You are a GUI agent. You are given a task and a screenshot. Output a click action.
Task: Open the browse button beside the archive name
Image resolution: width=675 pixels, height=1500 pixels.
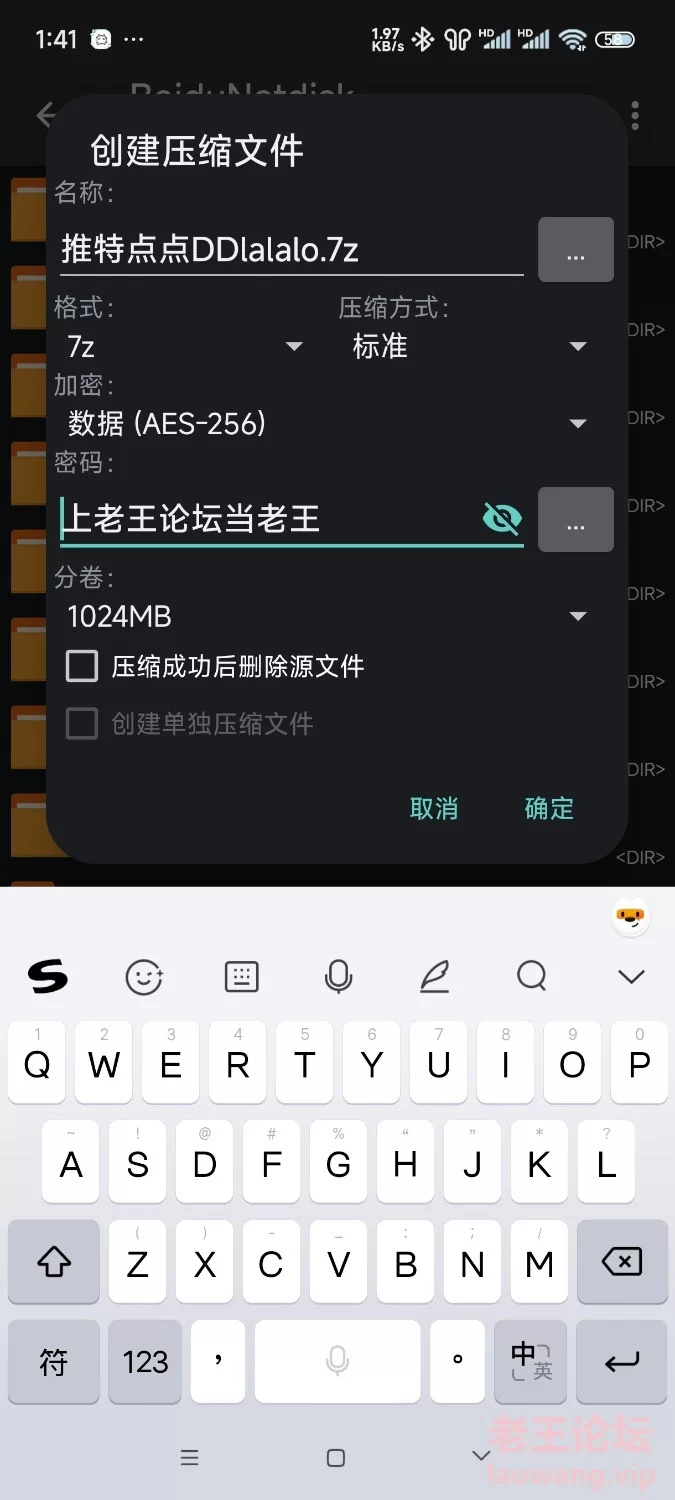575,249
